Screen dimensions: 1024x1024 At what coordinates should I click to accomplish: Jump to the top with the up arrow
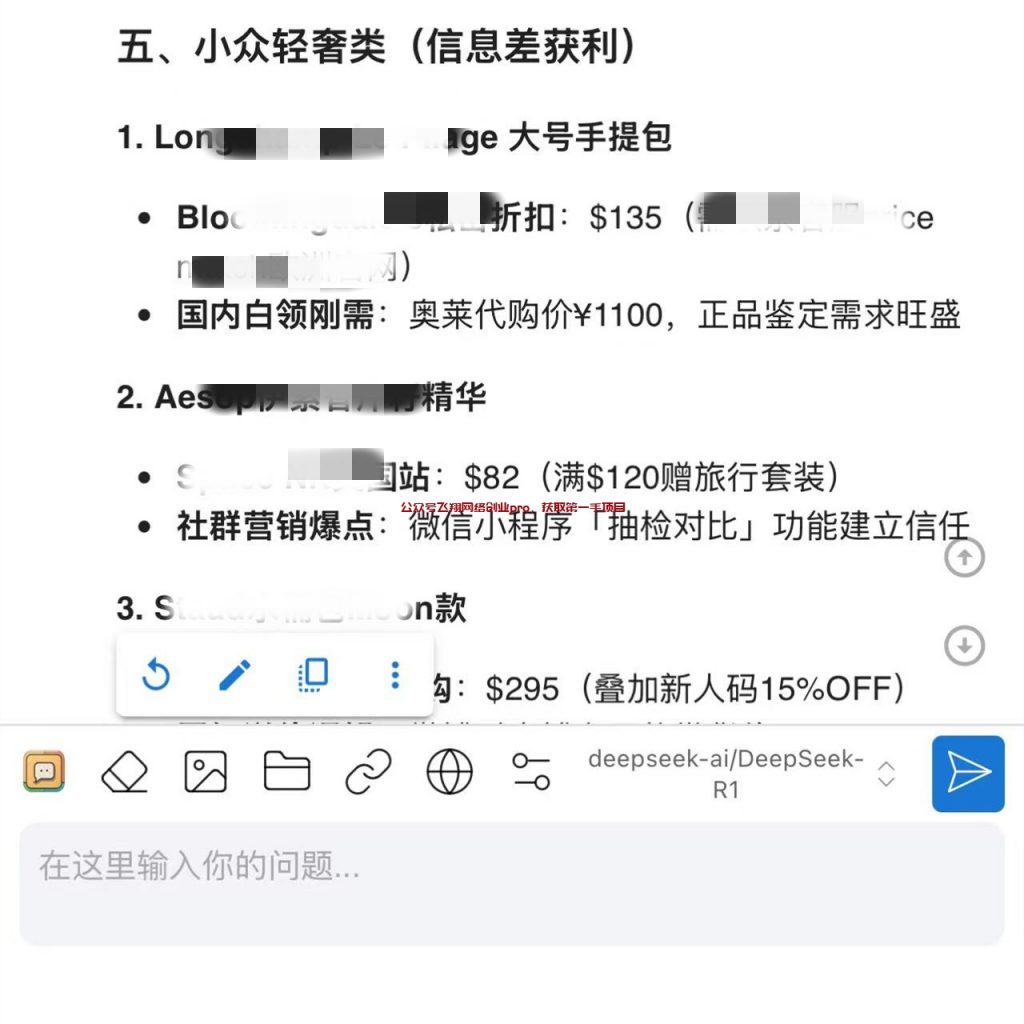pyautogui.click(x=964, y=557)
